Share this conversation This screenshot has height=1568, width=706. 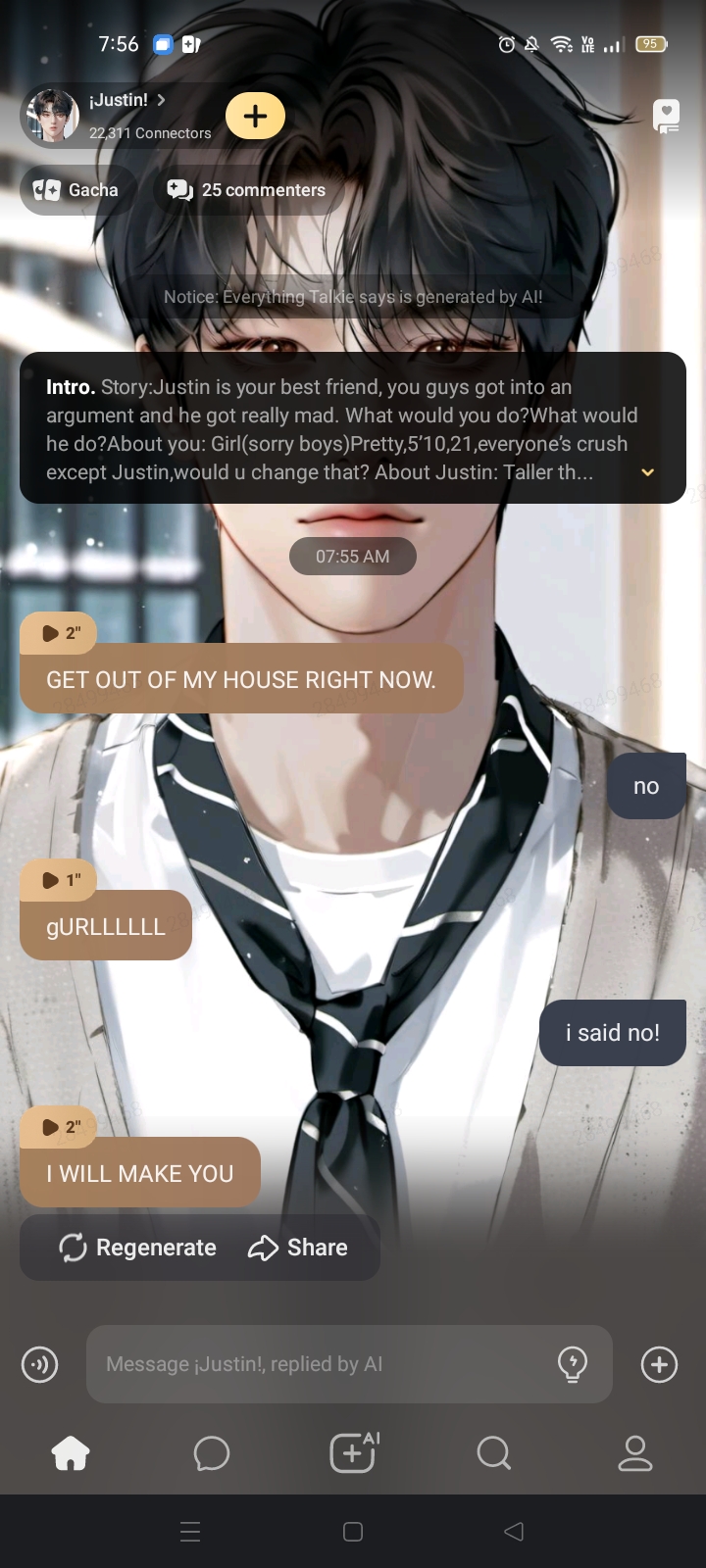point(298,1248)
